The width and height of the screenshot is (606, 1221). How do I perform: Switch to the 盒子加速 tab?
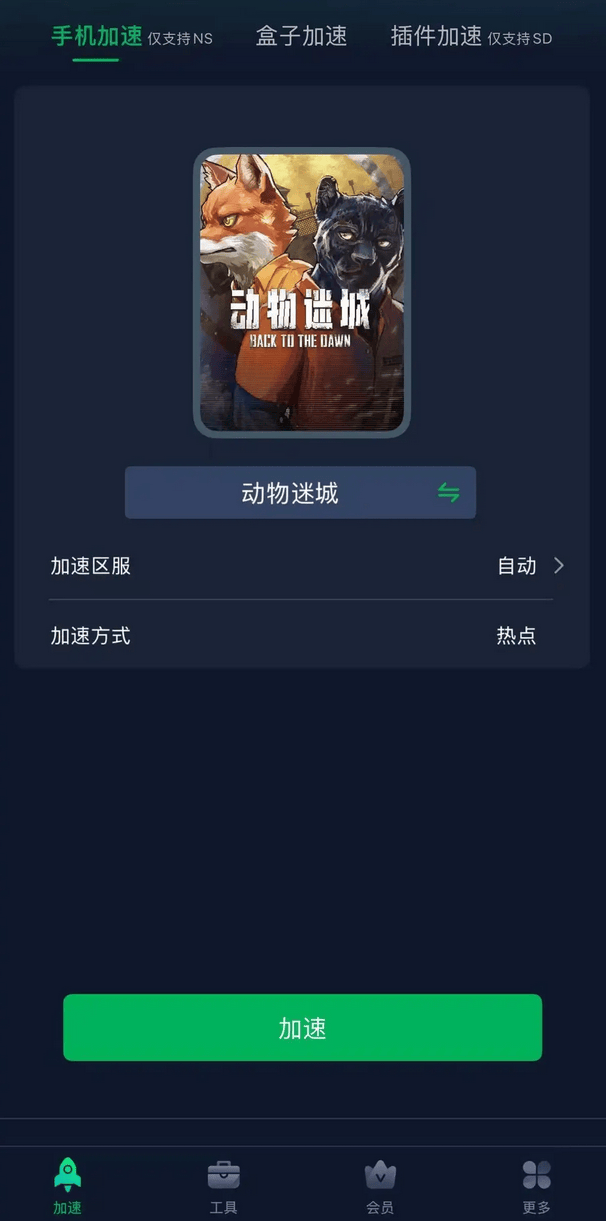click(301, 37)
